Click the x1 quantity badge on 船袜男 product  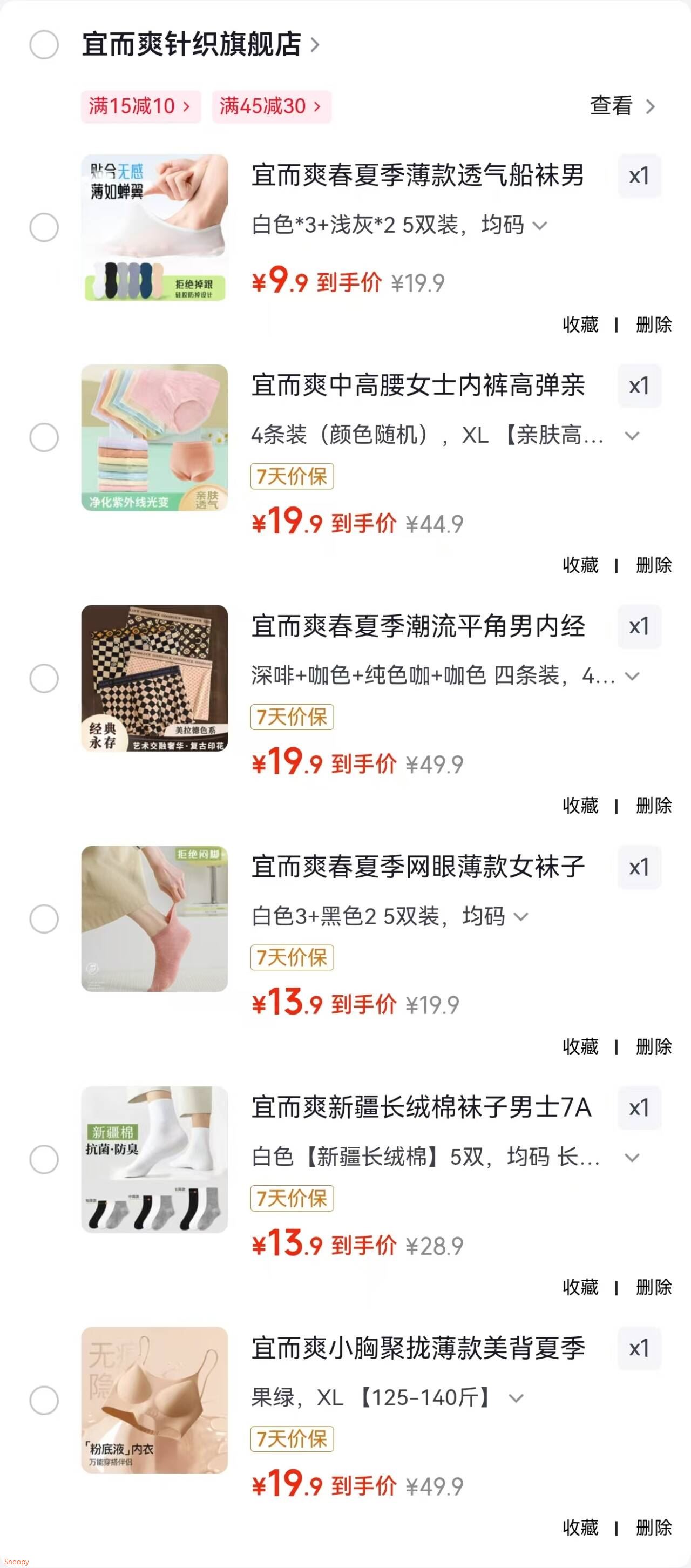(639, 177)
